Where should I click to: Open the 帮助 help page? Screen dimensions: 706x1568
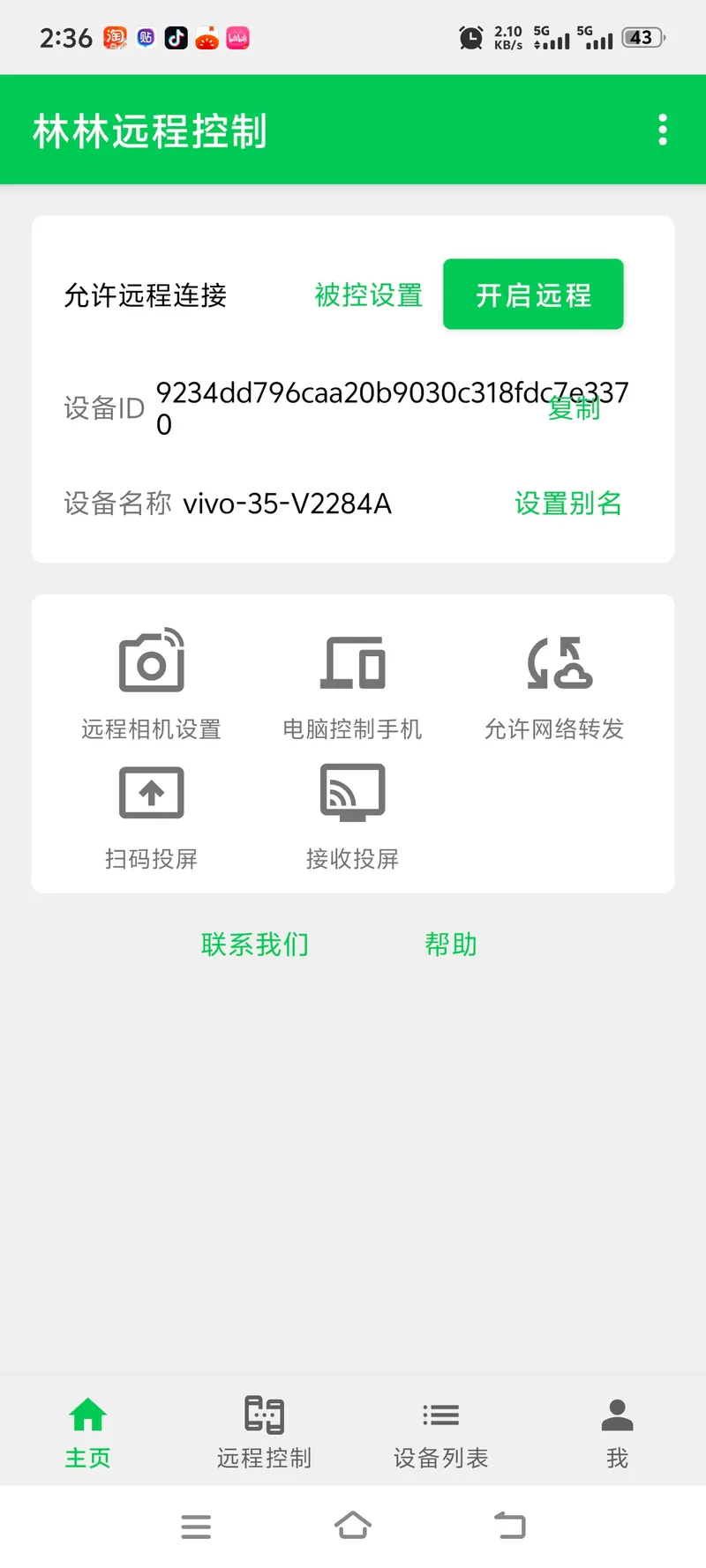coord(451,943)
